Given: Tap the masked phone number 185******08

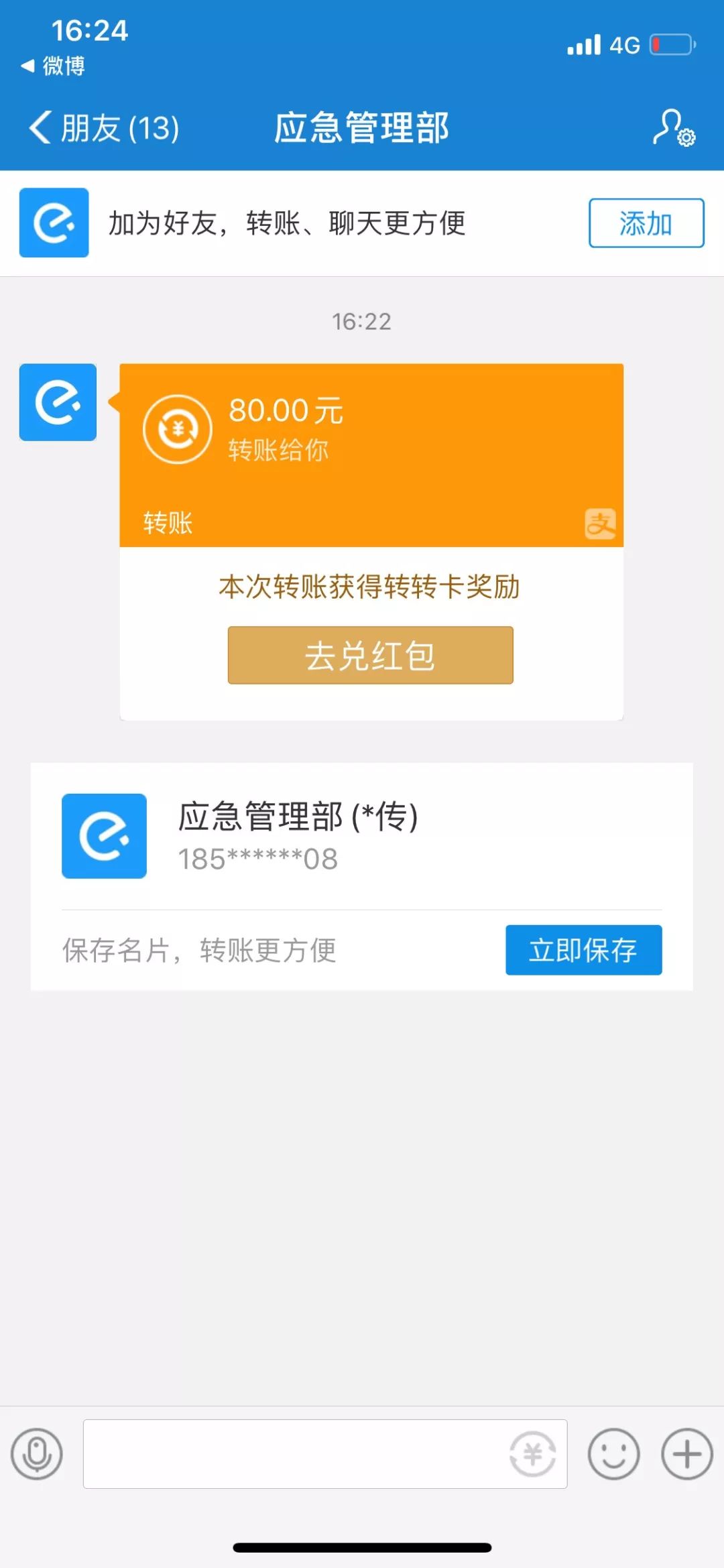Looking at the screenshot, I should (x=257, y=859).
